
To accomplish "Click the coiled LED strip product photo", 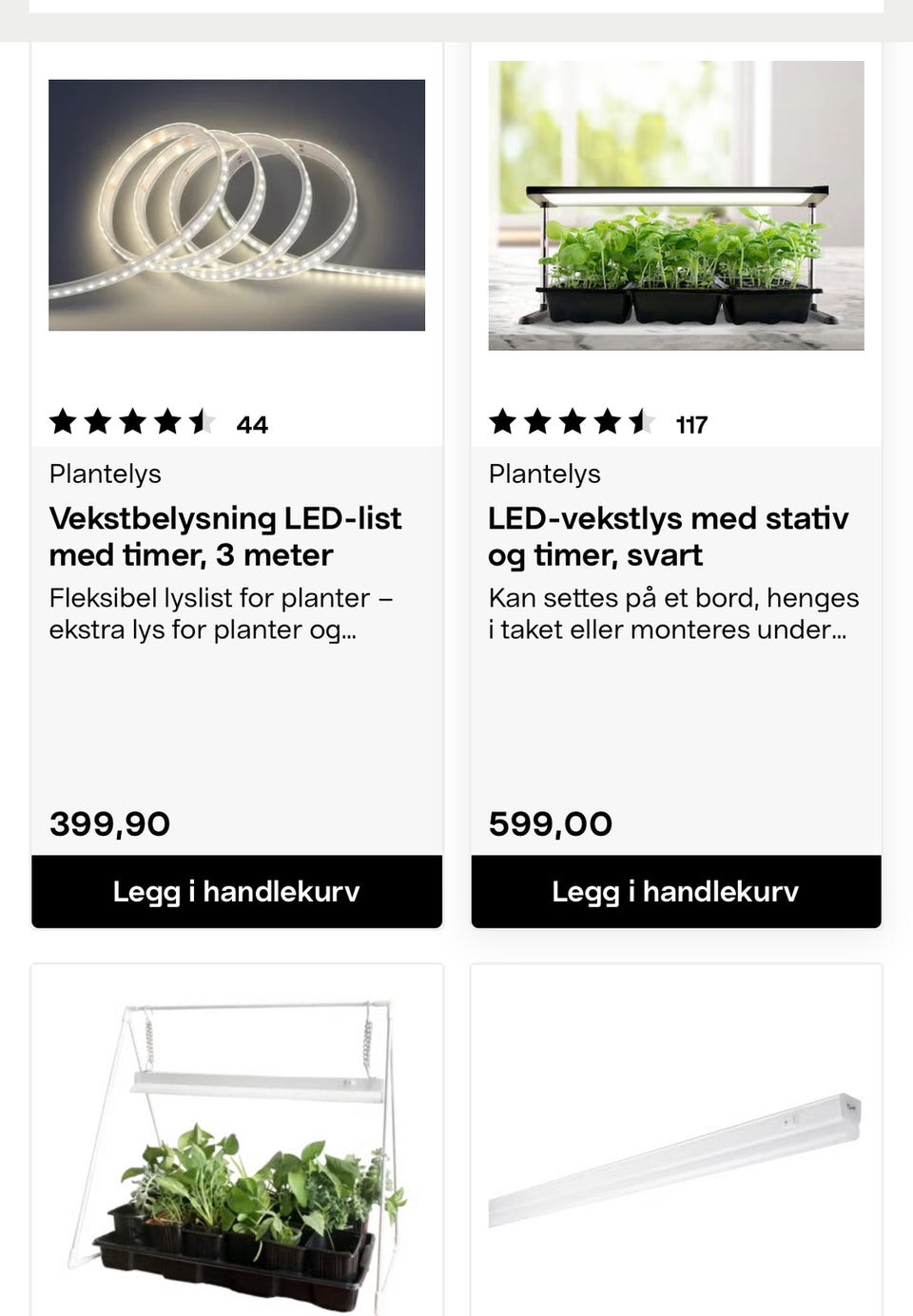I will click(236, 204).
